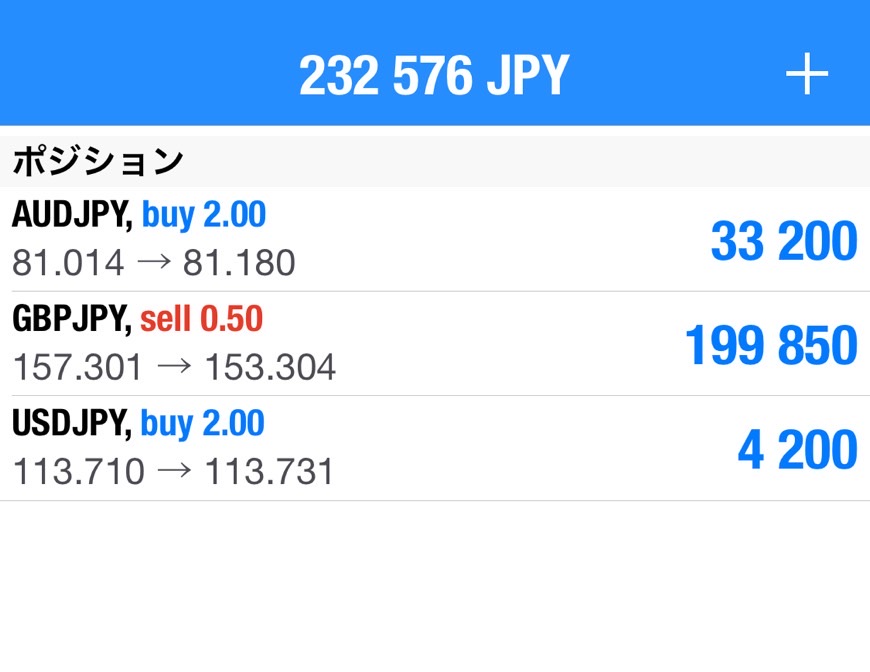870x672 pixels.
Task: Tap the plus icon to add a new order
Action: (806, 75)
